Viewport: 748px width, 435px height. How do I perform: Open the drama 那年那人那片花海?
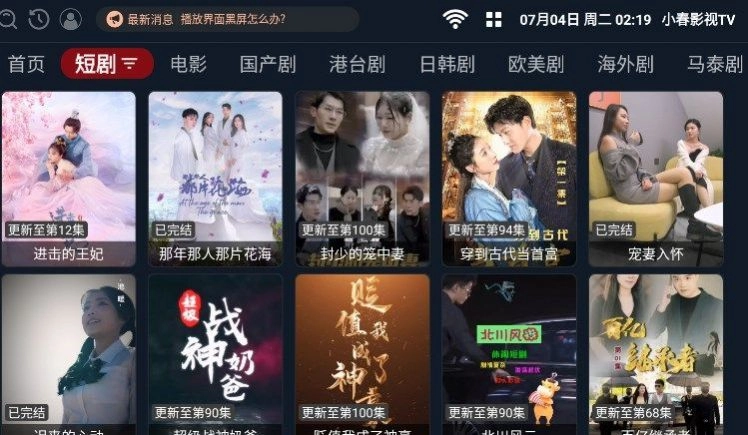215,178
